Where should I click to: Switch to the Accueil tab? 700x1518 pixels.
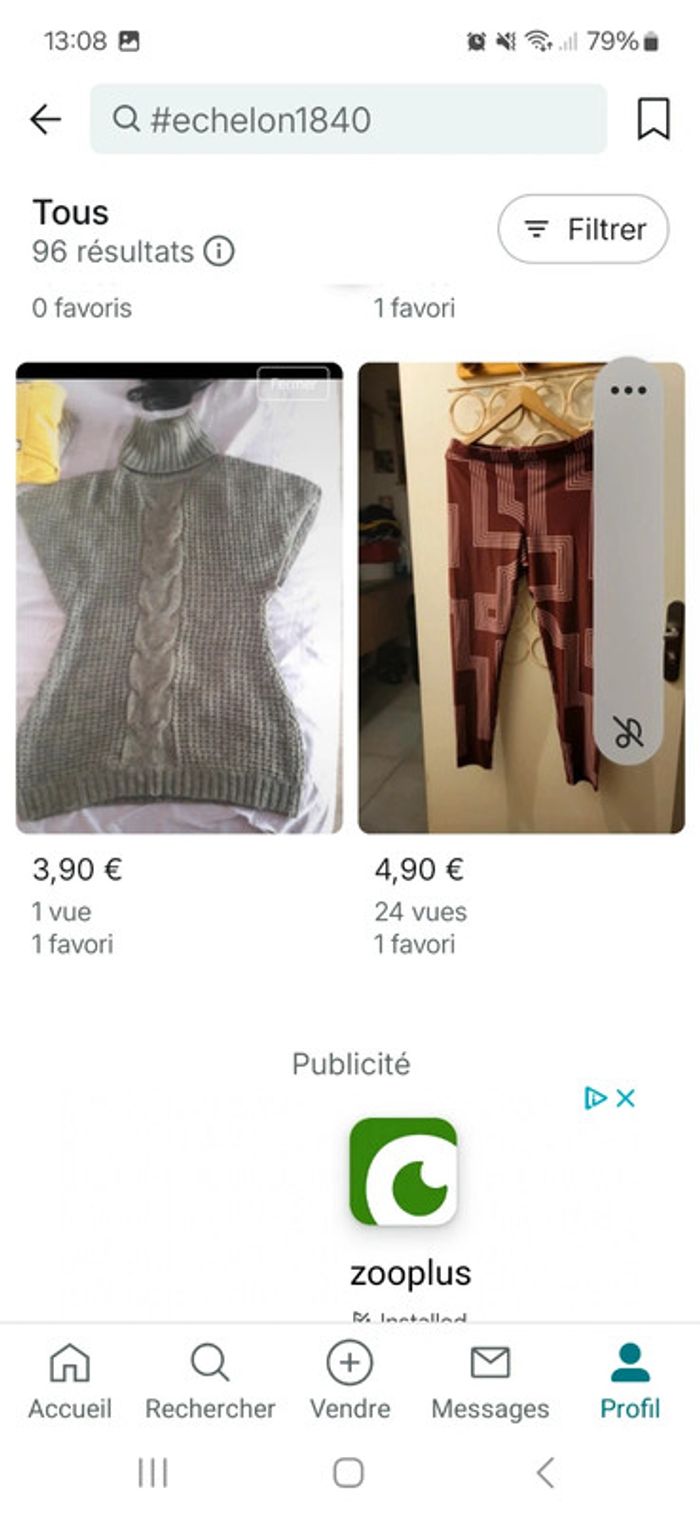[70, 1381]
